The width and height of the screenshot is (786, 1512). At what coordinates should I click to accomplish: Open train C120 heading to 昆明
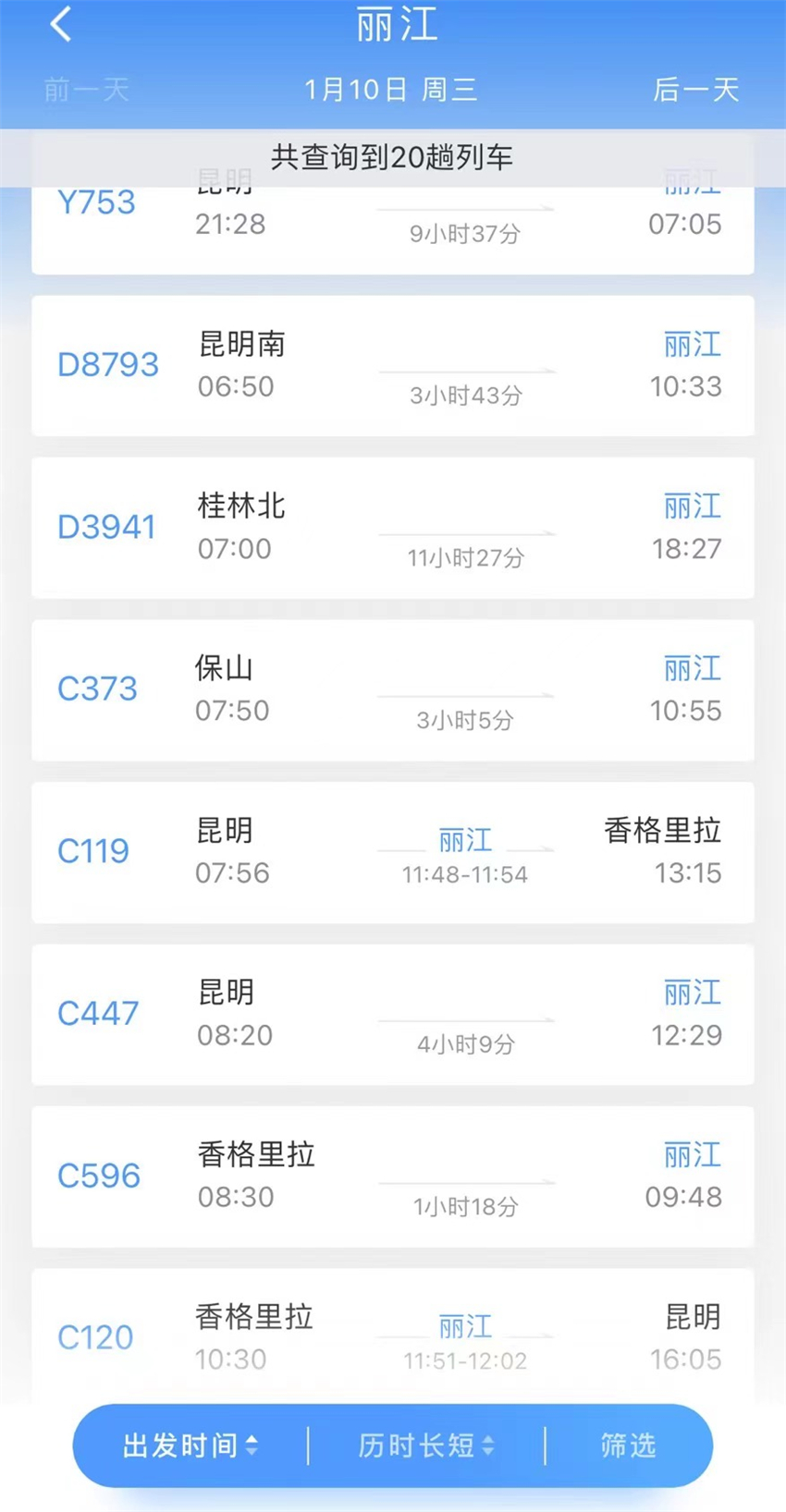pyautogui.click(x=392, y=1337)
